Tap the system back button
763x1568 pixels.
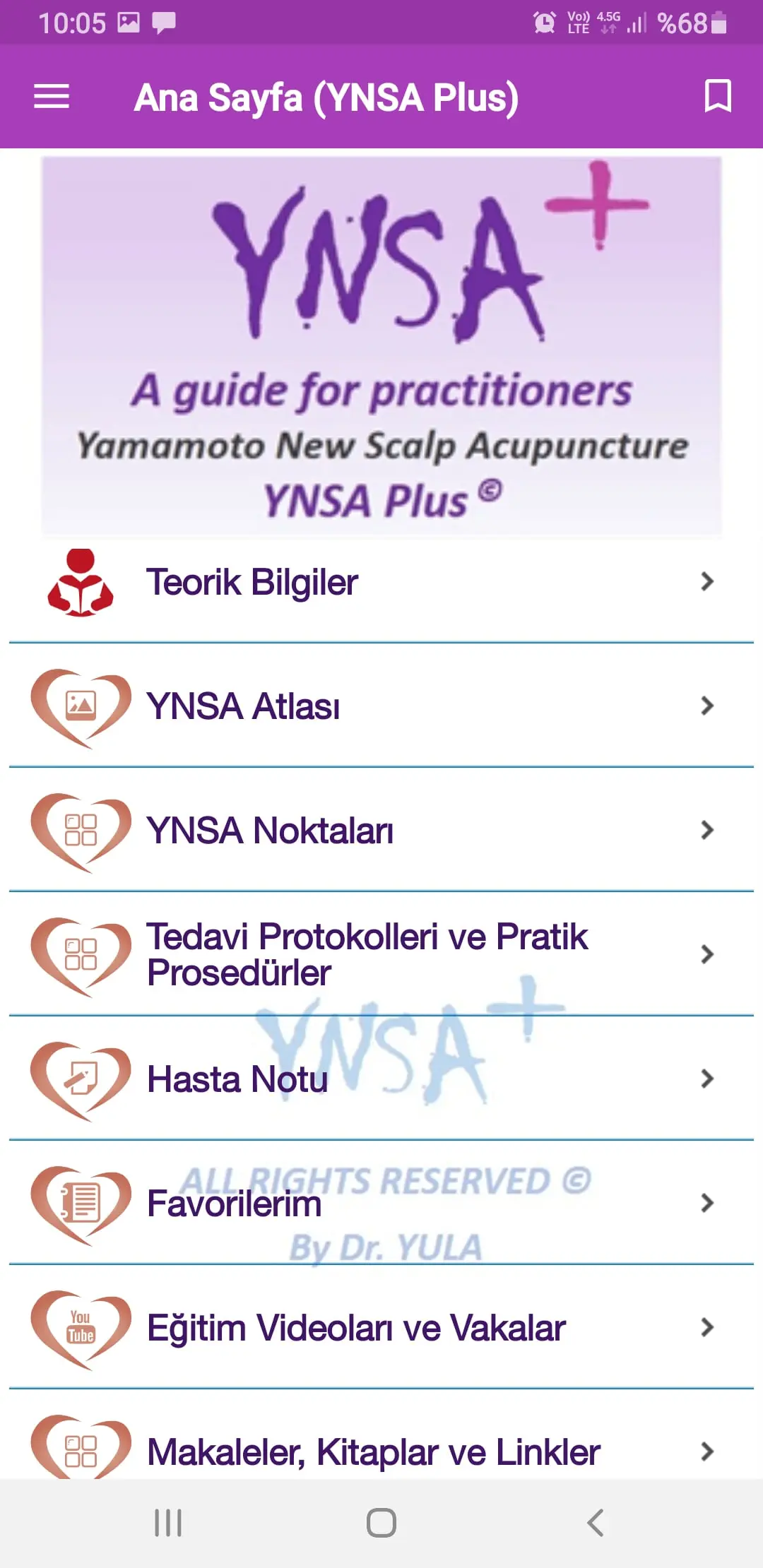coord(596,1523)
